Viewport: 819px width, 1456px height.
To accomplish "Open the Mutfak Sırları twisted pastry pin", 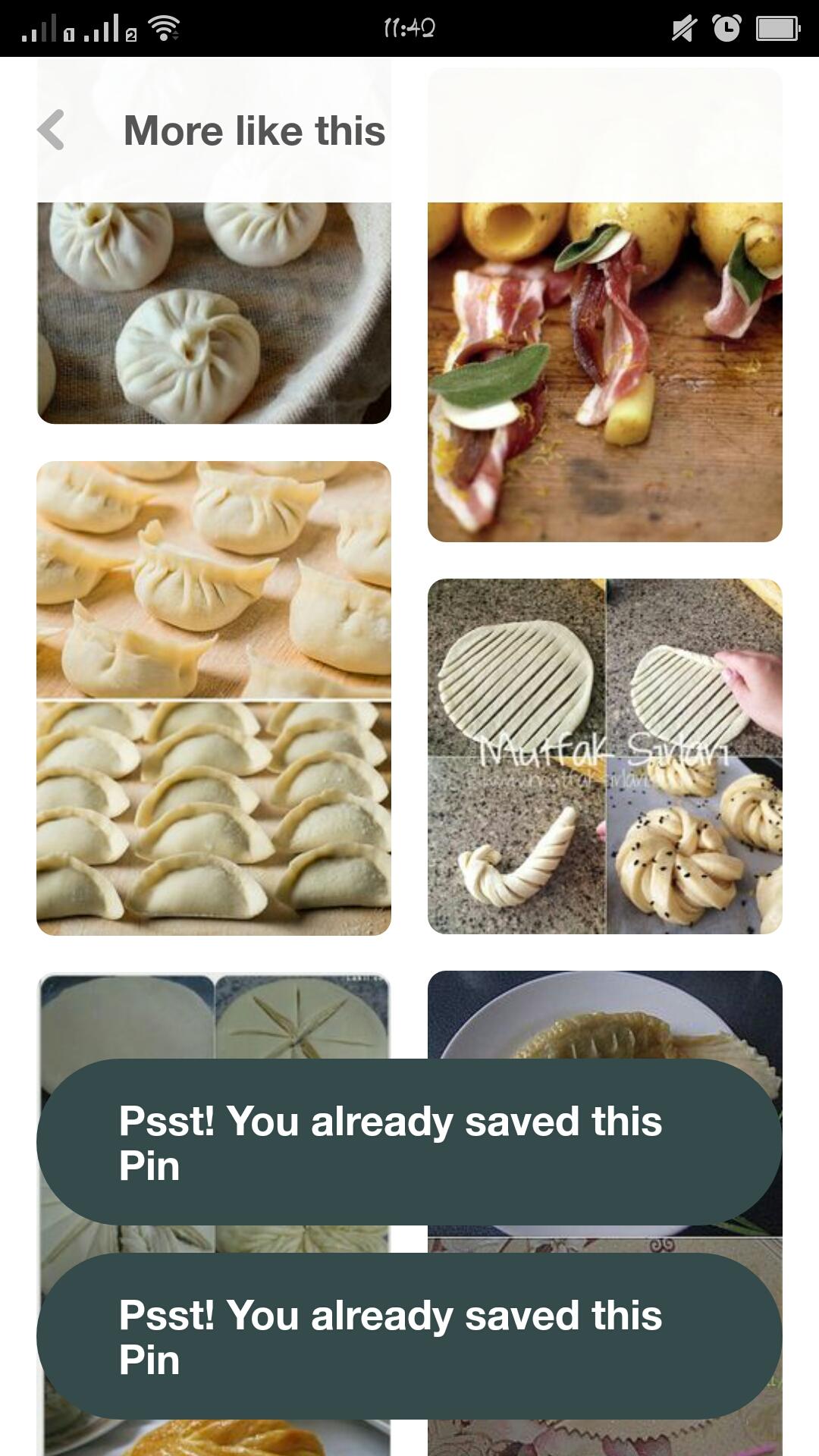I will click(604, 756).
